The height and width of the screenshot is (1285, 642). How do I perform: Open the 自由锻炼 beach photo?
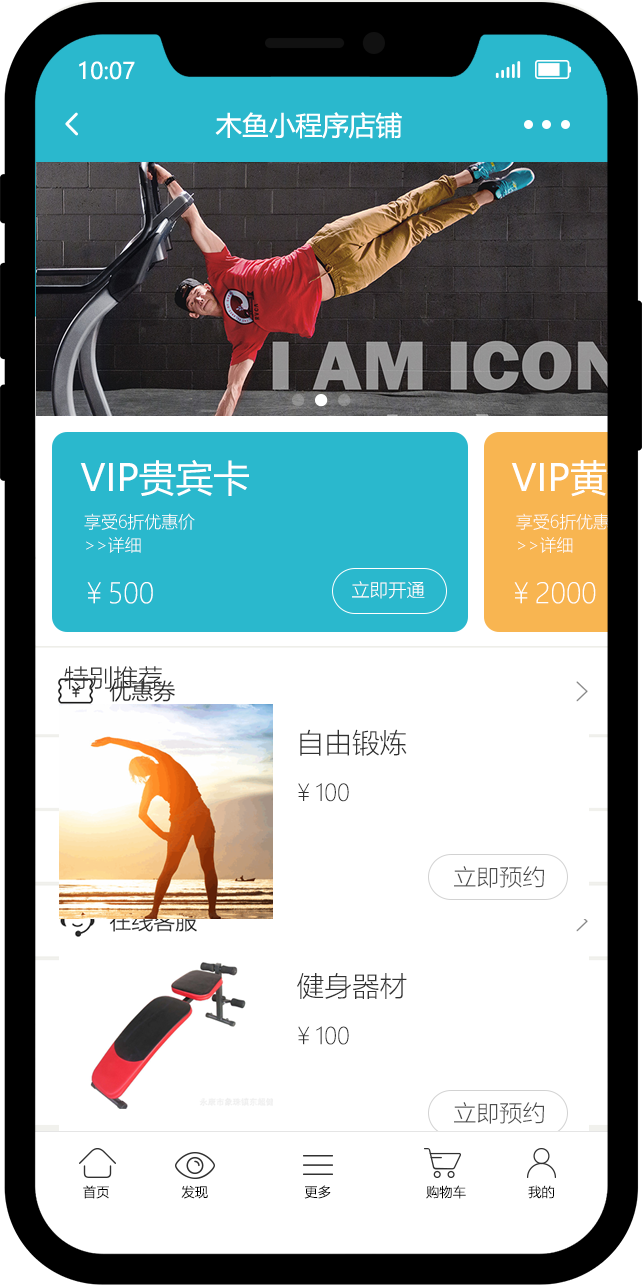point(166,811)
